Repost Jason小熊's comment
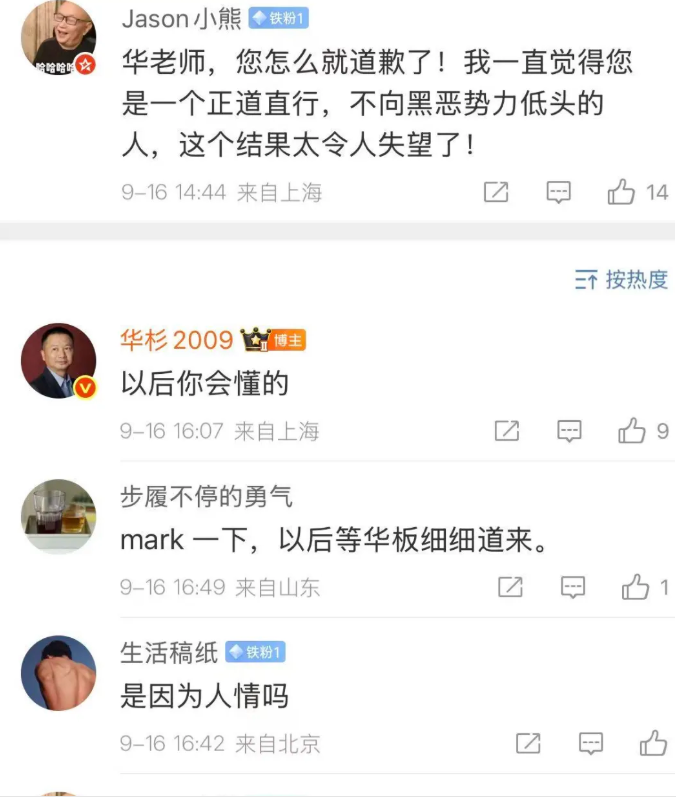687x807 pixels. pos(496,192)
